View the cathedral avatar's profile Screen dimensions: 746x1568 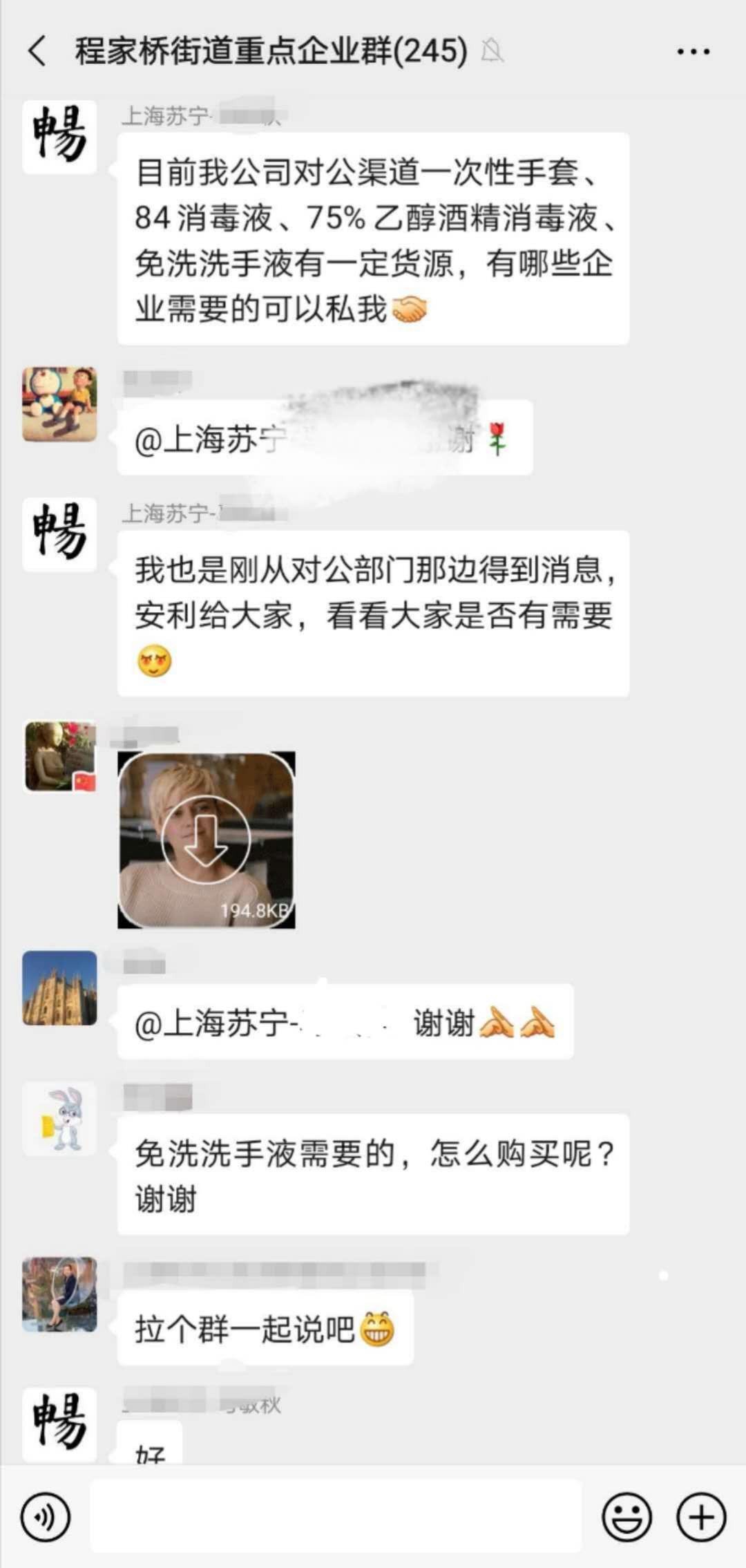click(59, 988)
